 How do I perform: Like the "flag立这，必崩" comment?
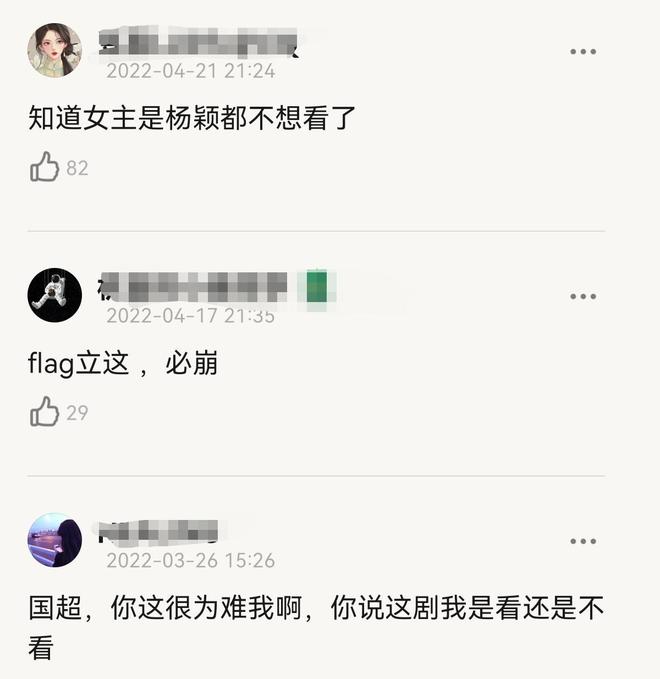point(45,411)
